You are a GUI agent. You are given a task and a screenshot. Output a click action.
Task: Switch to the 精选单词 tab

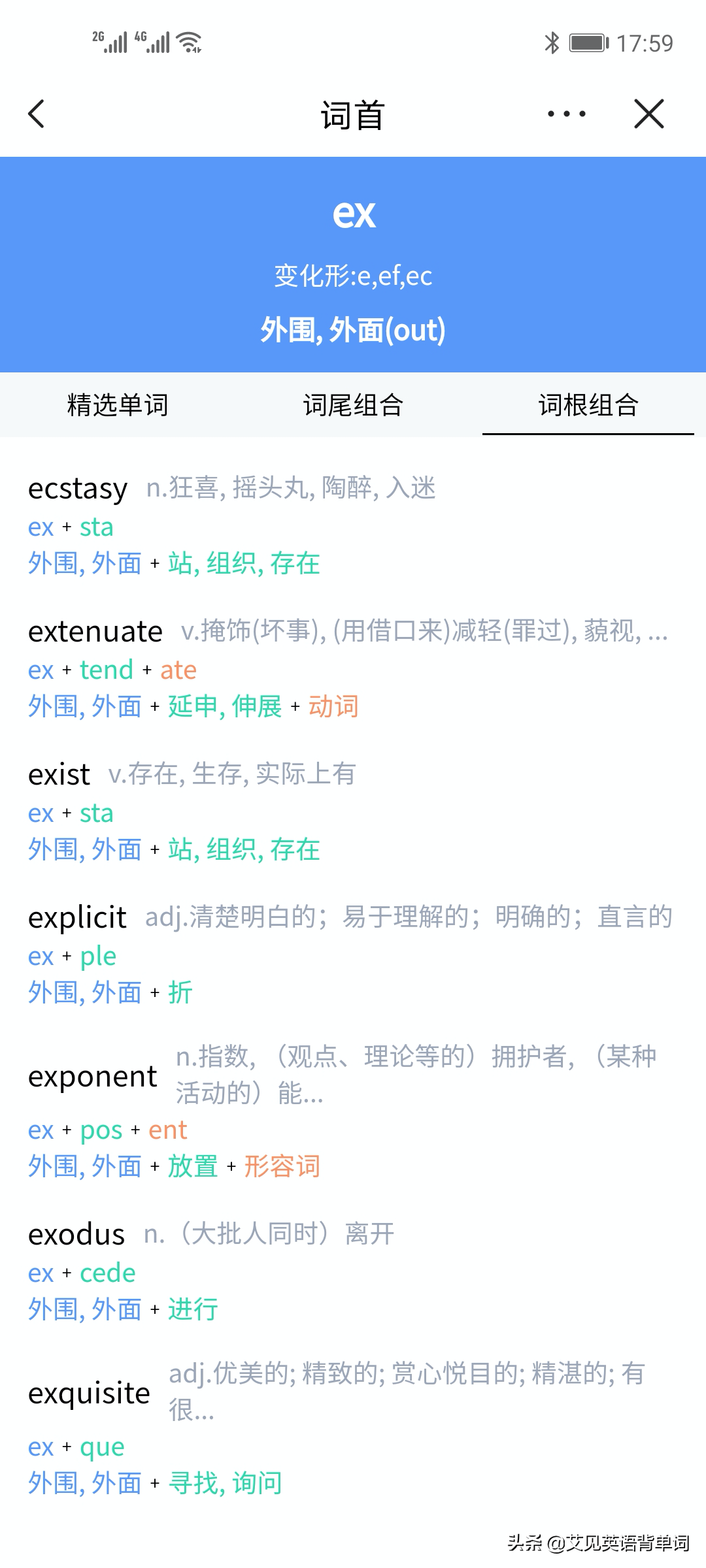[118, 405]
